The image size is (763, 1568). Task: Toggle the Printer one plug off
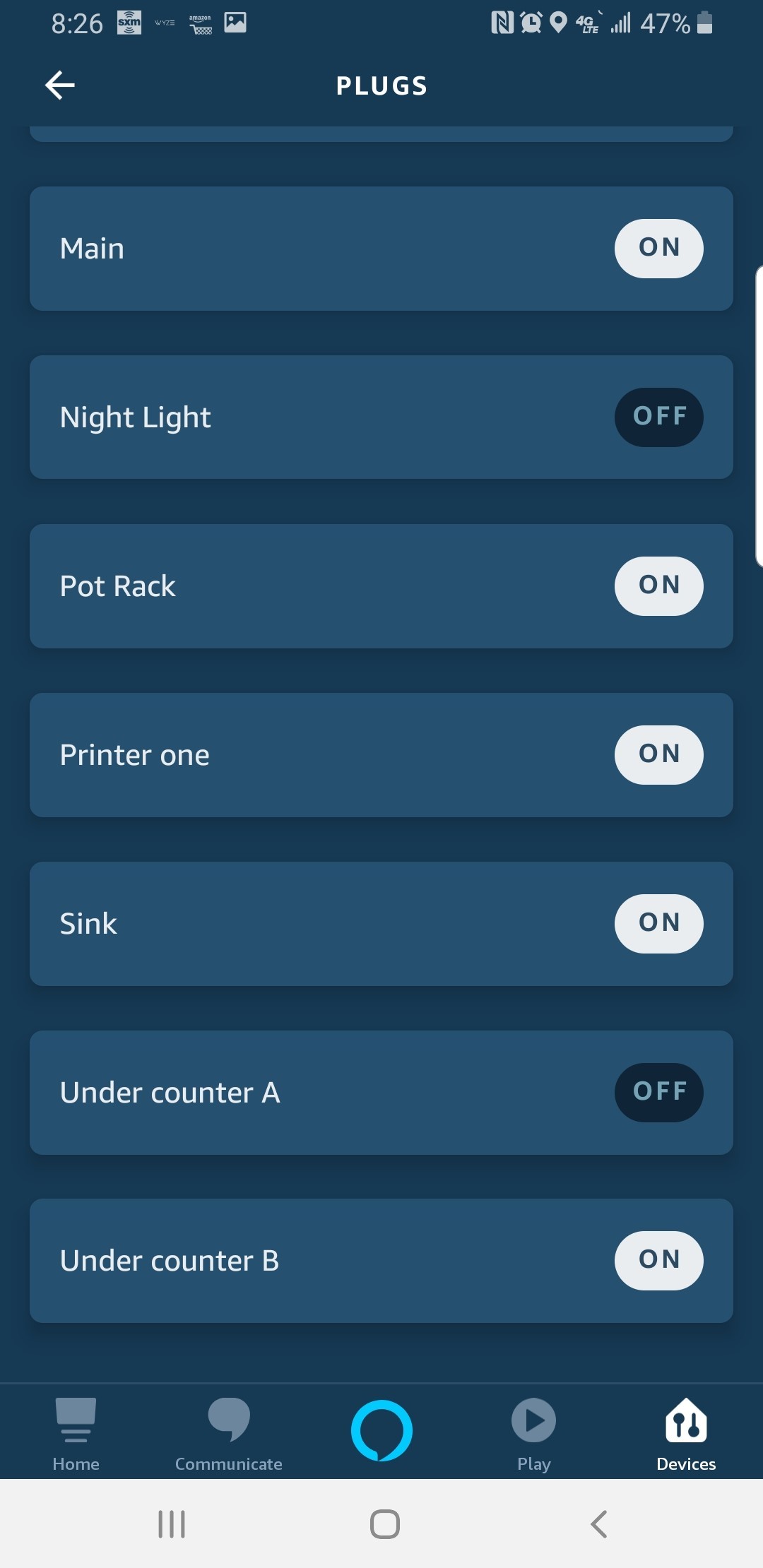(x=658, y=754)
